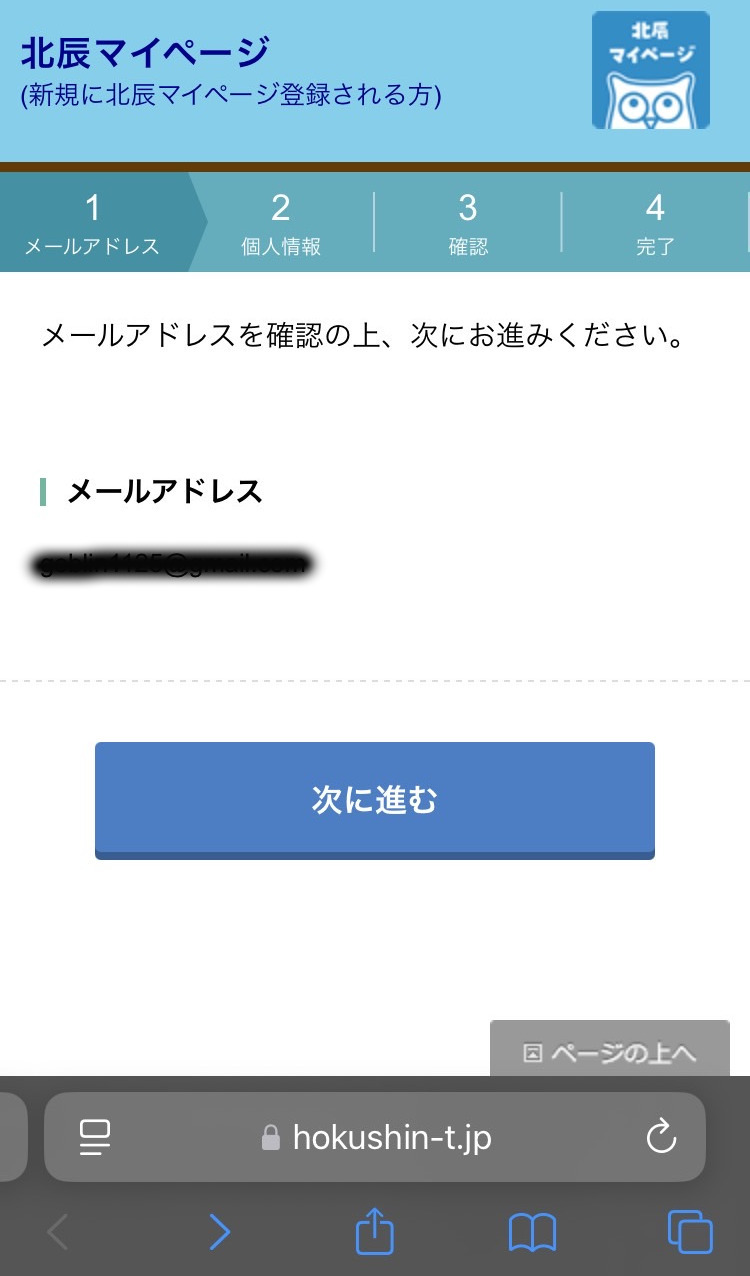Tap the padlock icon beside hokushin-t.jp
Viewport: 750px width, 1276px height.
[268, 1137]
